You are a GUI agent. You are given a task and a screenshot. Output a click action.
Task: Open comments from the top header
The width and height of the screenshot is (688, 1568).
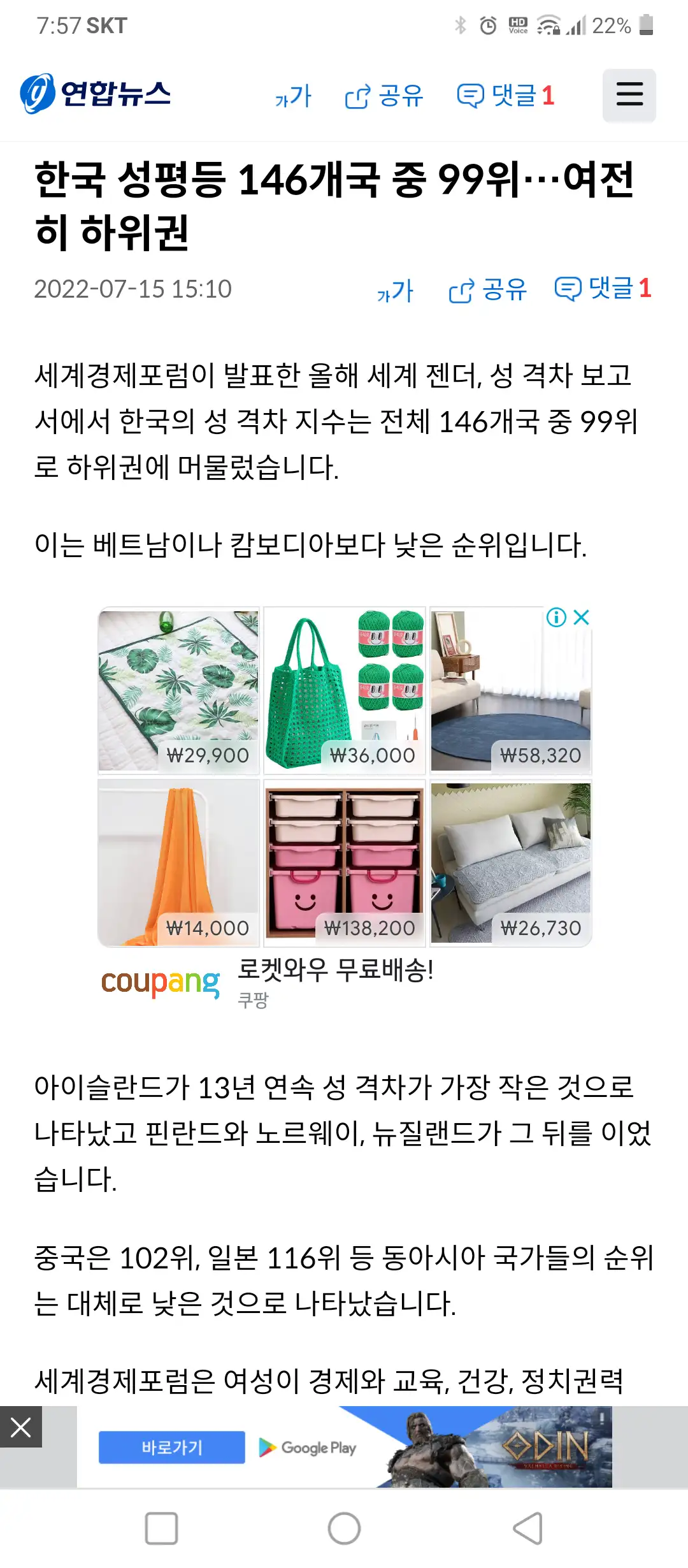tap(506, 96)
